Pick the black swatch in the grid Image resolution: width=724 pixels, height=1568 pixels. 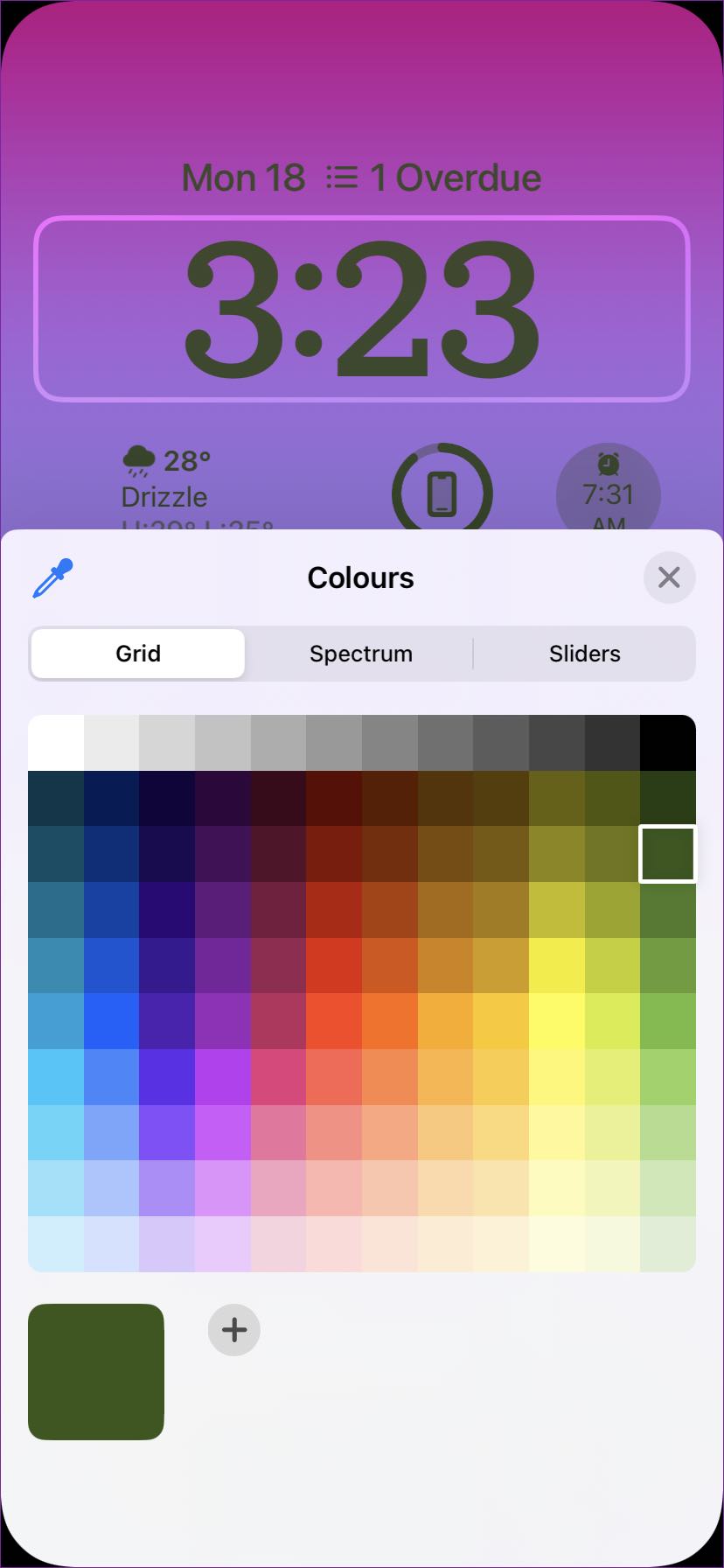coord(668,743)
